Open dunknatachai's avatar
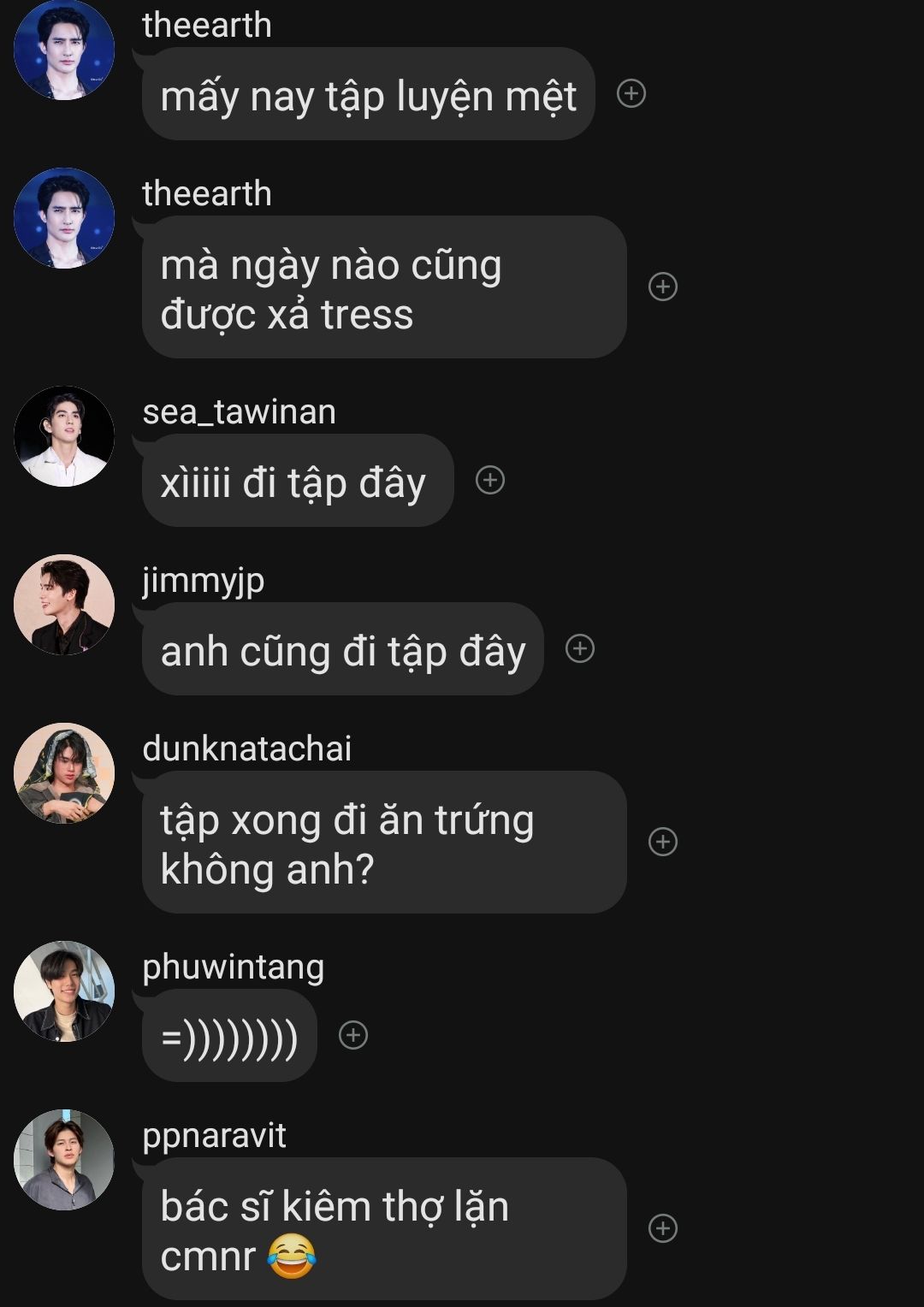Viewport: 924px width, 1307px height. tap(64, 773)
